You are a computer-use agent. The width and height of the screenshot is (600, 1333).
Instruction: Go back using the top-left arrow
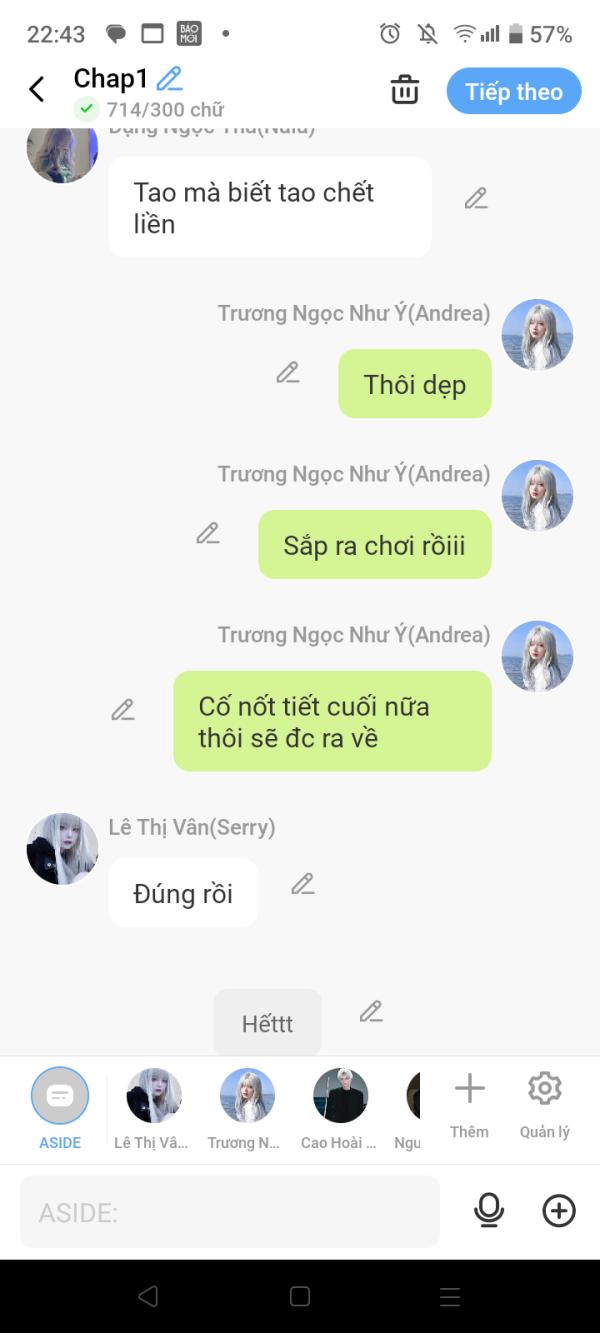(x=37, y=90)
